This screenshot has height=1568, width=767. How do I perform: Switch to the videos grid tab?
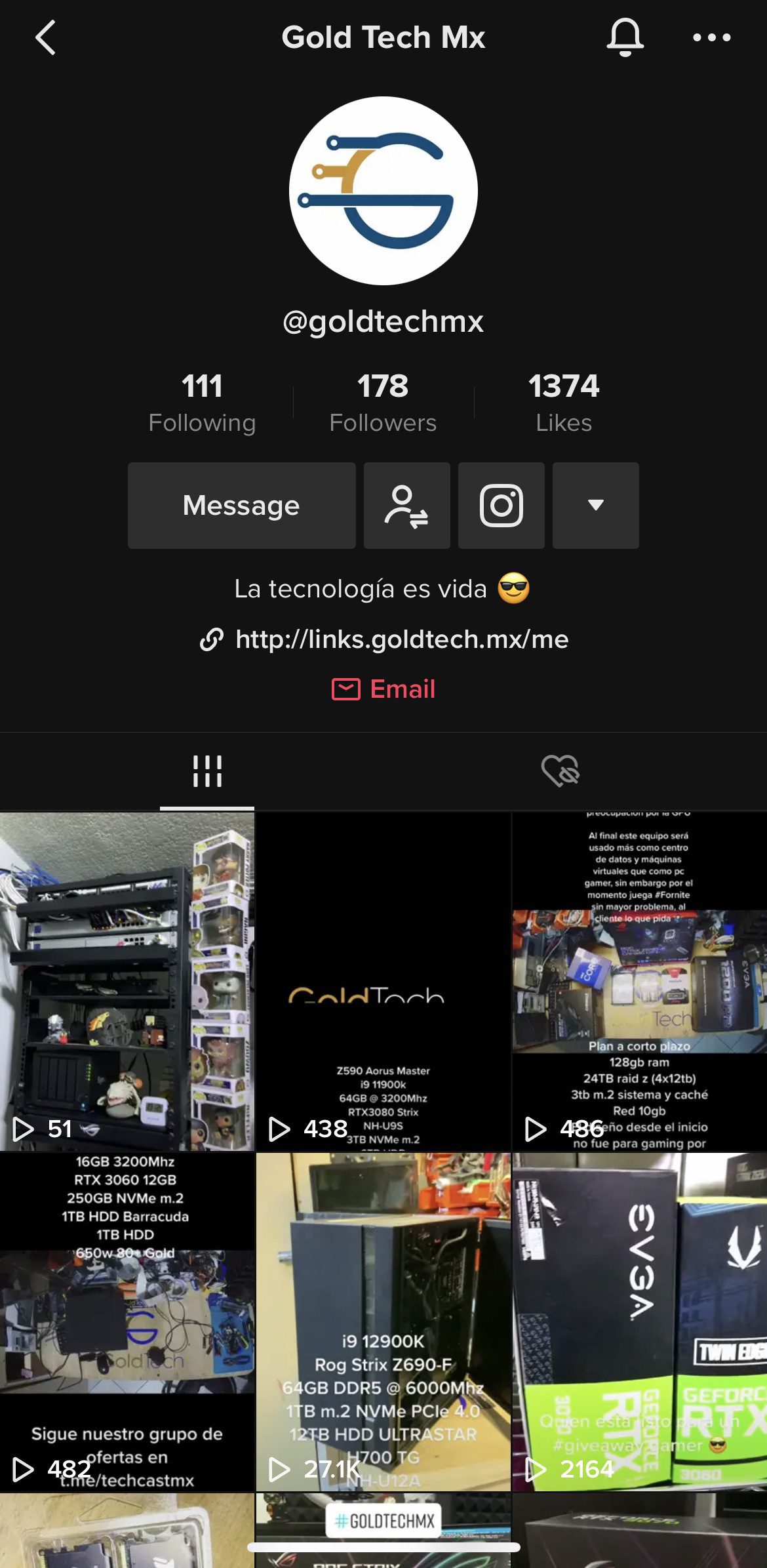point(207,771)
